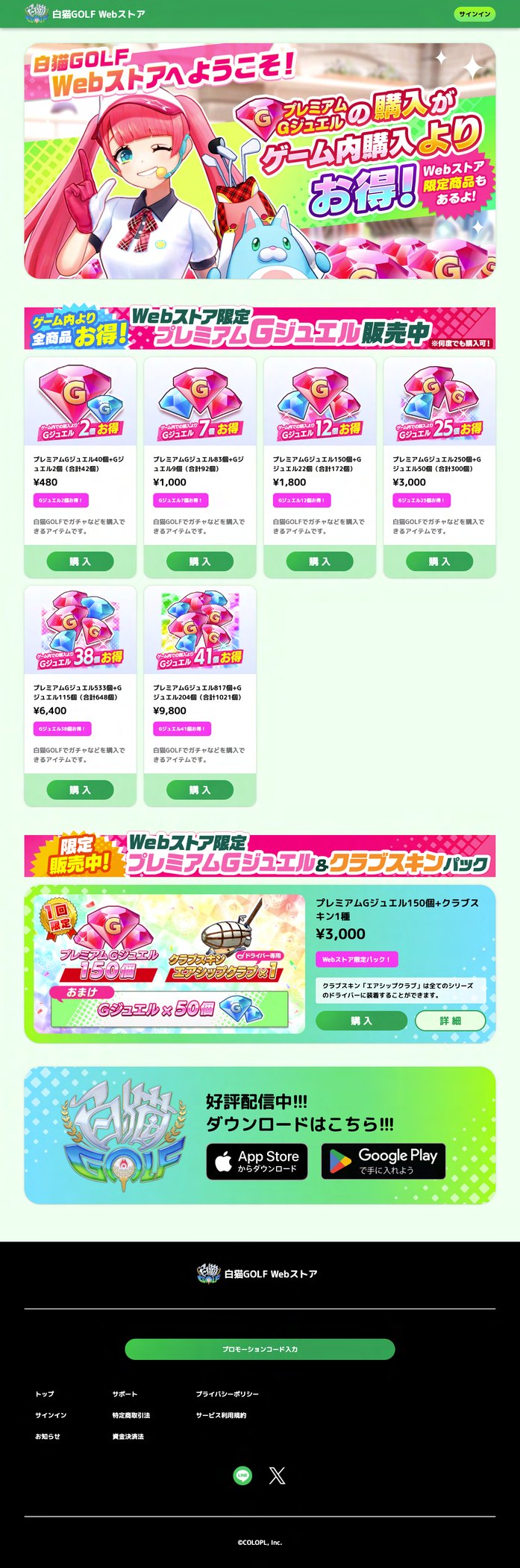Open the トップ footer link
520x1568 pixels.
coord(45,1394)
